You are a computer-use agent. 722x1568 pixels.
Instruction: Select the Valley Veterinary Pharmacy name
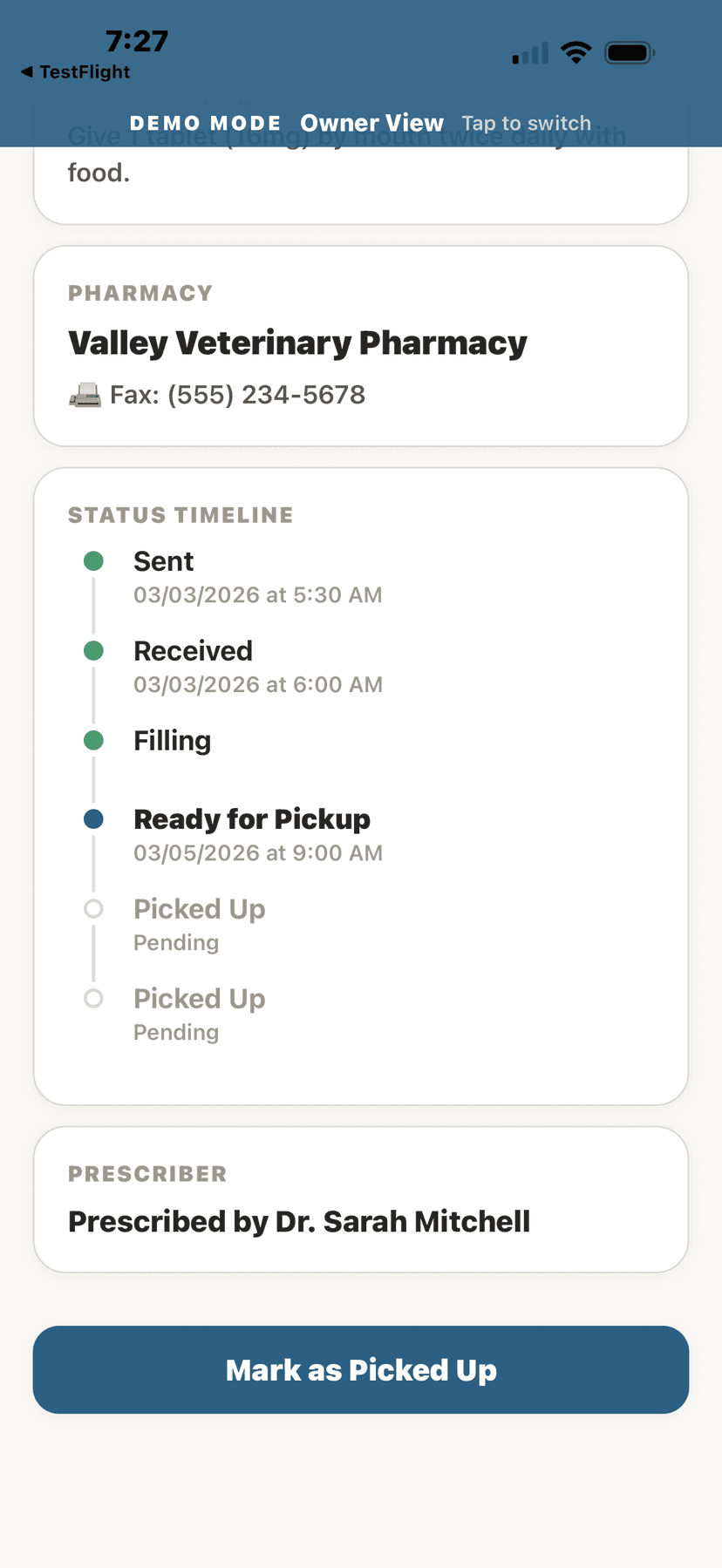click(x=297, y=343)
